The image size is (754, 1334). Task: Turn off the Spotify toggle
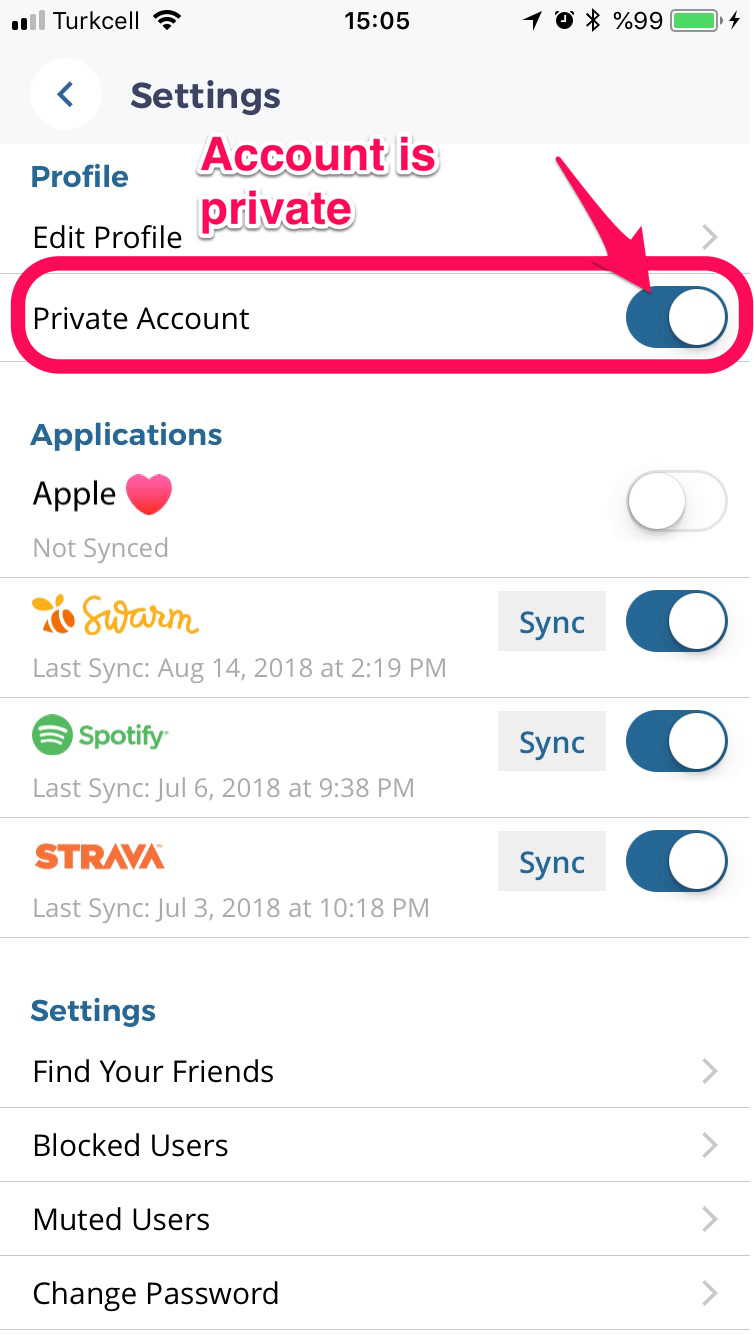tap(676, 742)
